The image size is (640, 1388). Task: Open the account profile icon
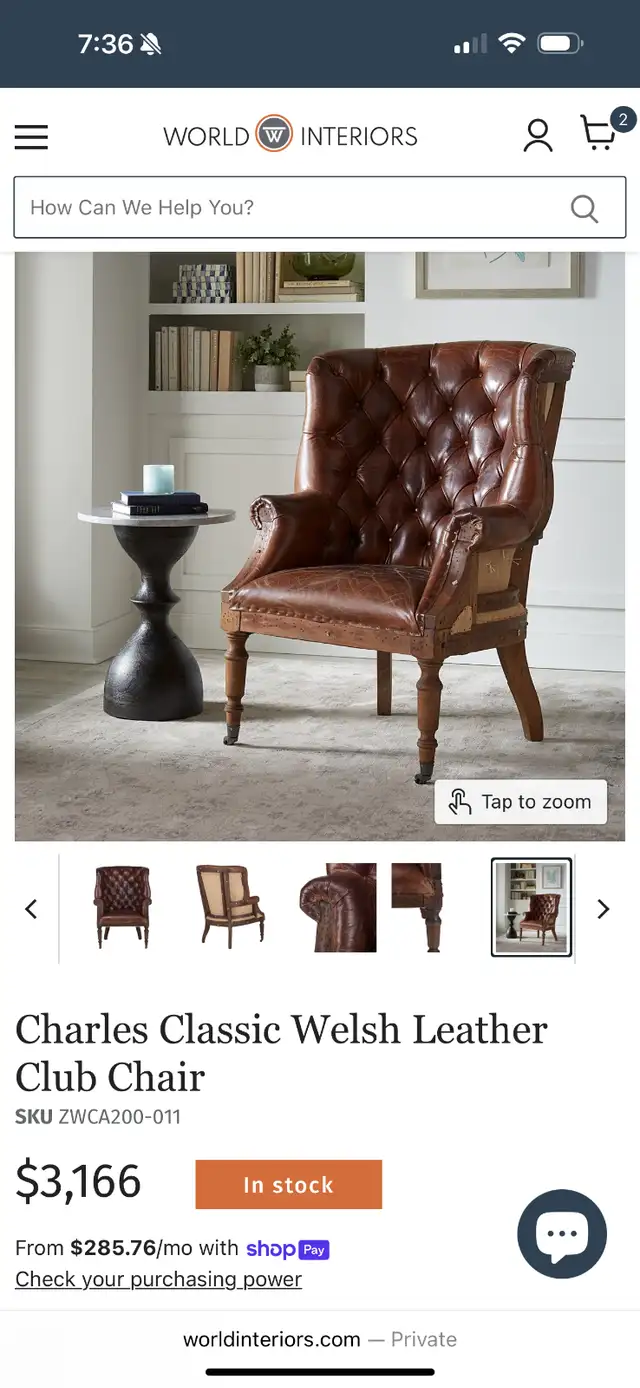tap(538, 135)
